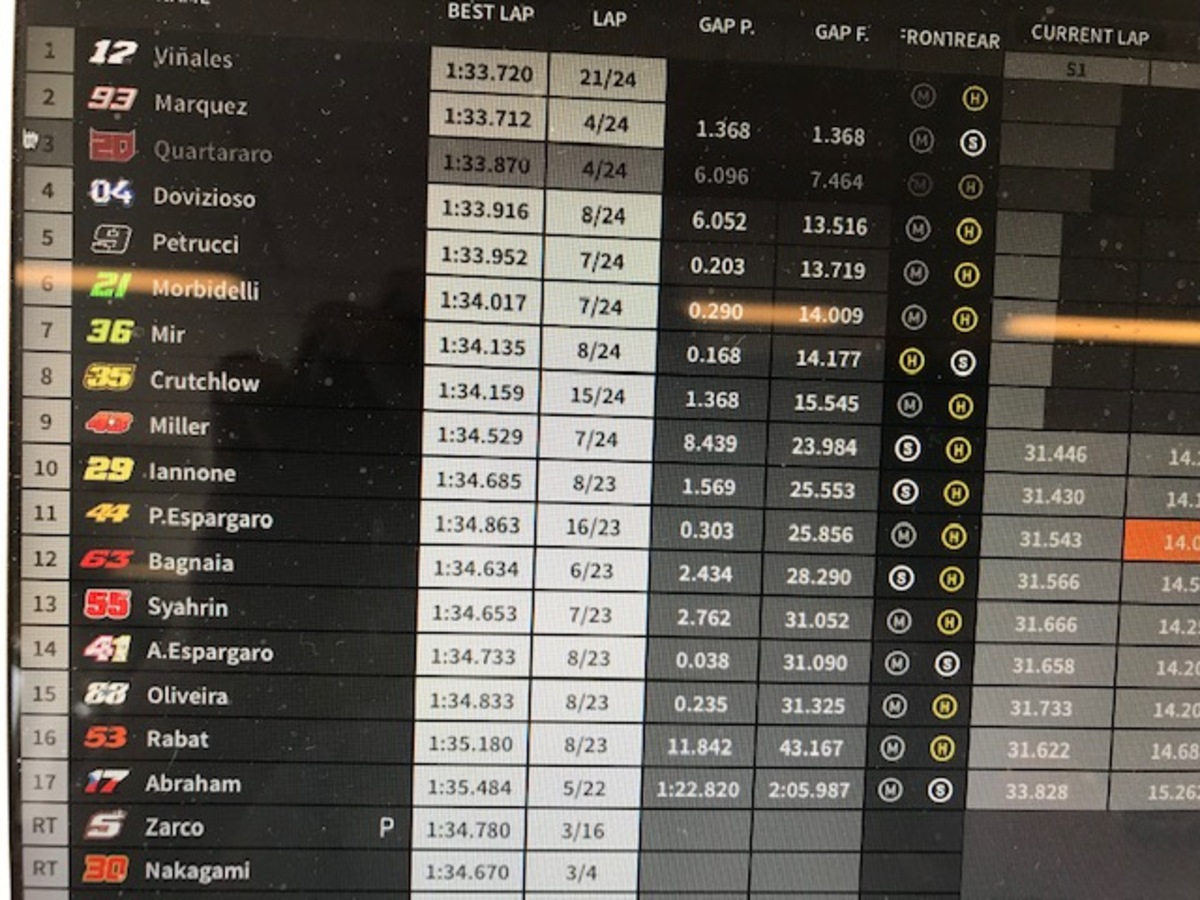1200x900 pixels.
Task: Tap retired rider Nakagami's row
Action: [x=196, y=871]
